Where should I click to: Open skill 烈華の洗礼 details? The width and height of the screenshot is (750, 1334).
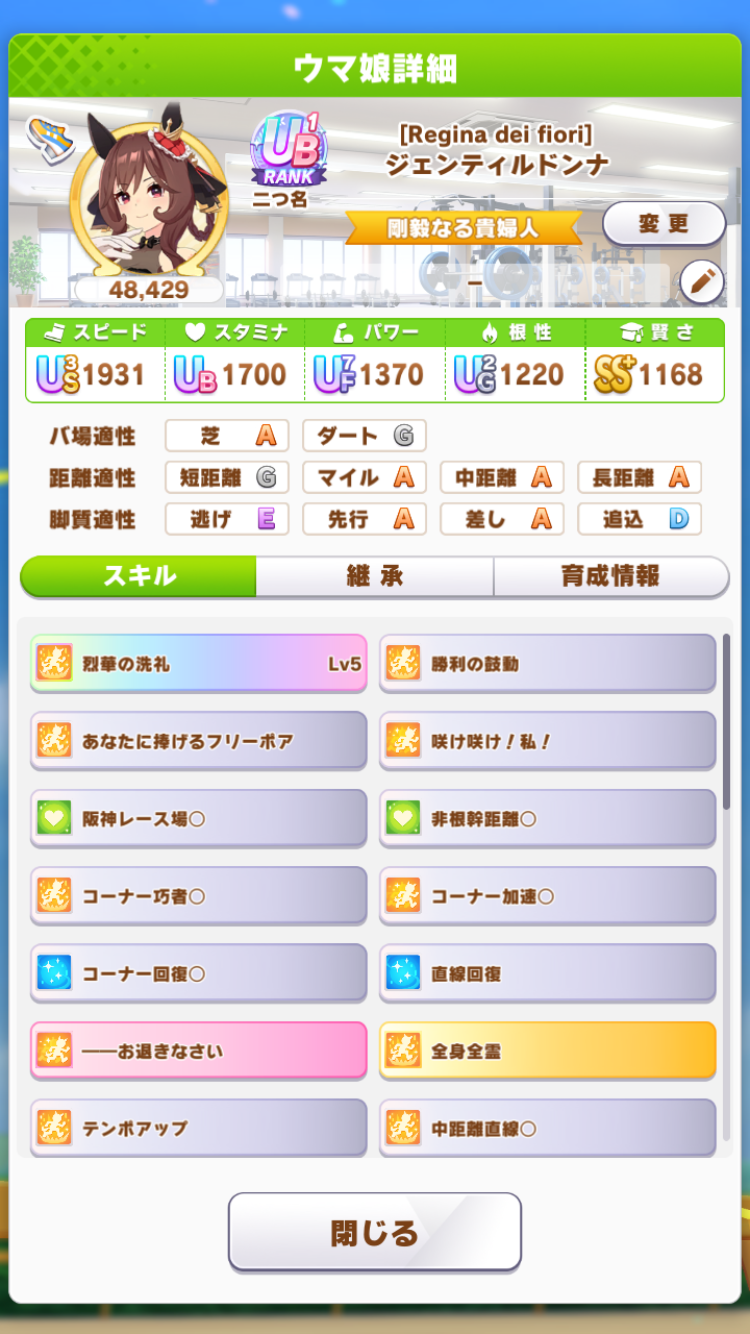(198, 663)
